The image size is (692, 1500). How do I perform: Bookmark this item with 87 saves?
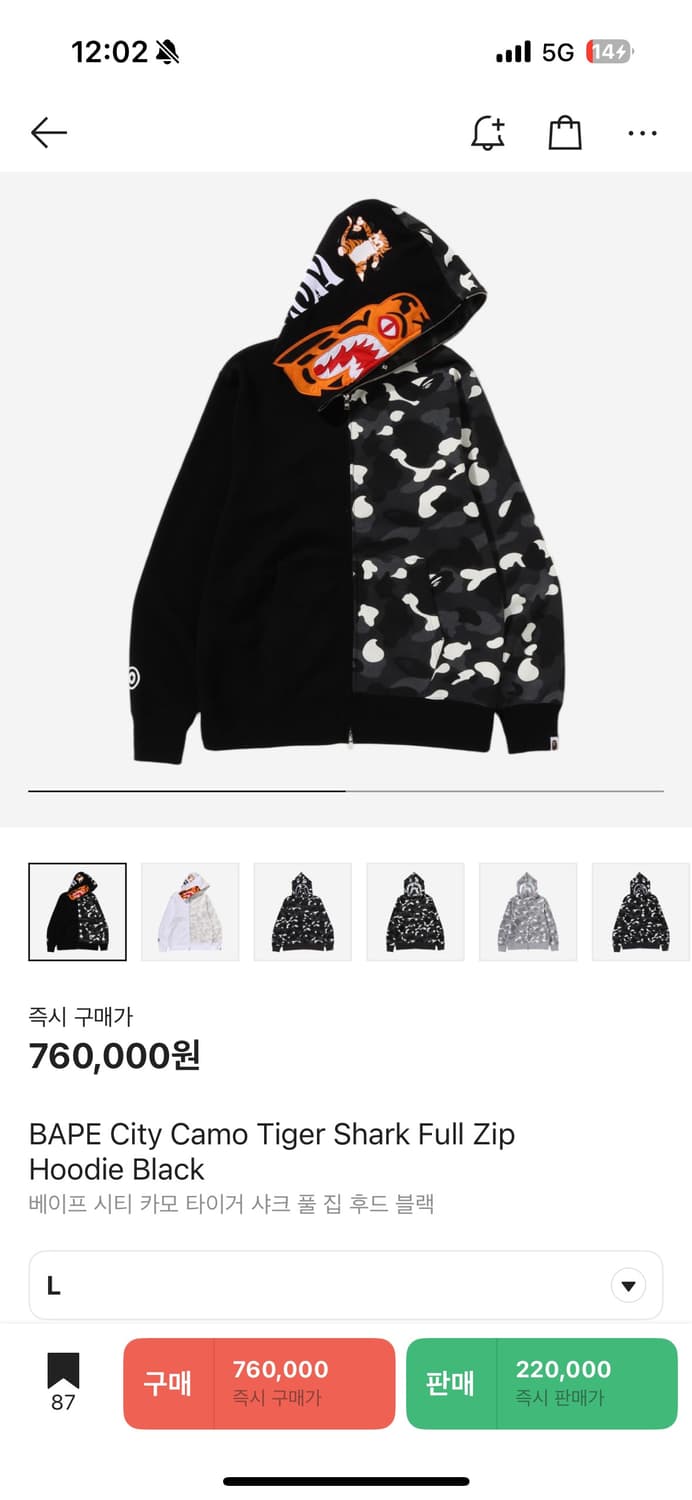[x=63, y=1381]
